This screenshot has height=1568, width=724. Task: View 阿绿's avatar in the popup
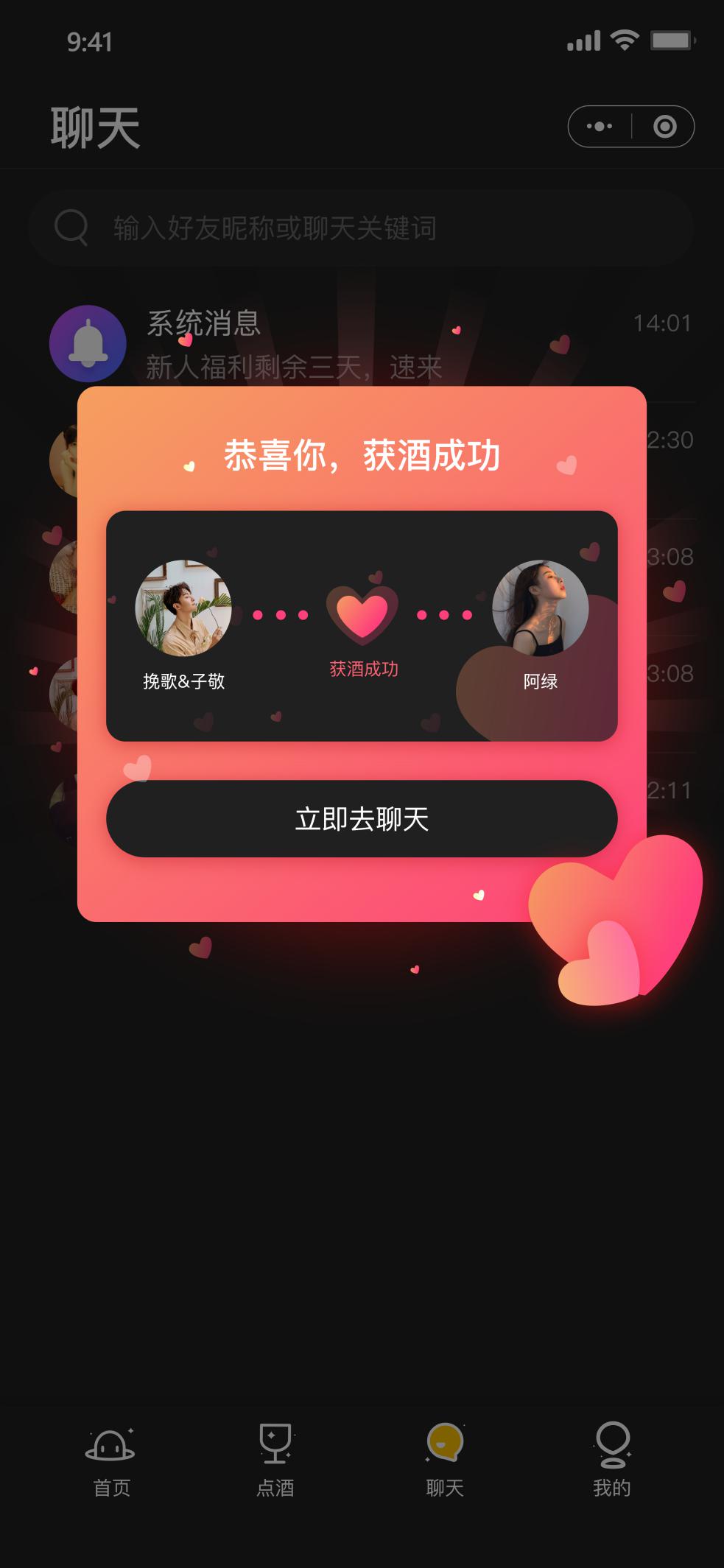[x=540, y=608]
